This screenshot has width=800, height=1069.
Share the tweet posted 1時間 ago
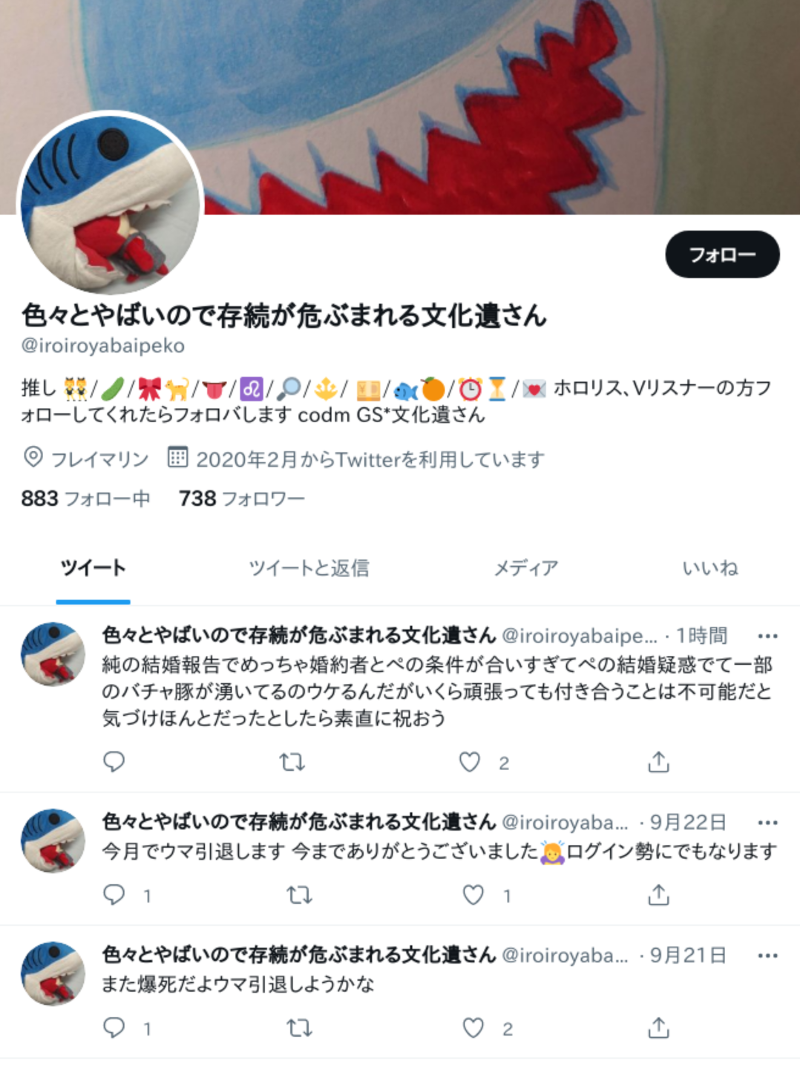coord(658,763)
